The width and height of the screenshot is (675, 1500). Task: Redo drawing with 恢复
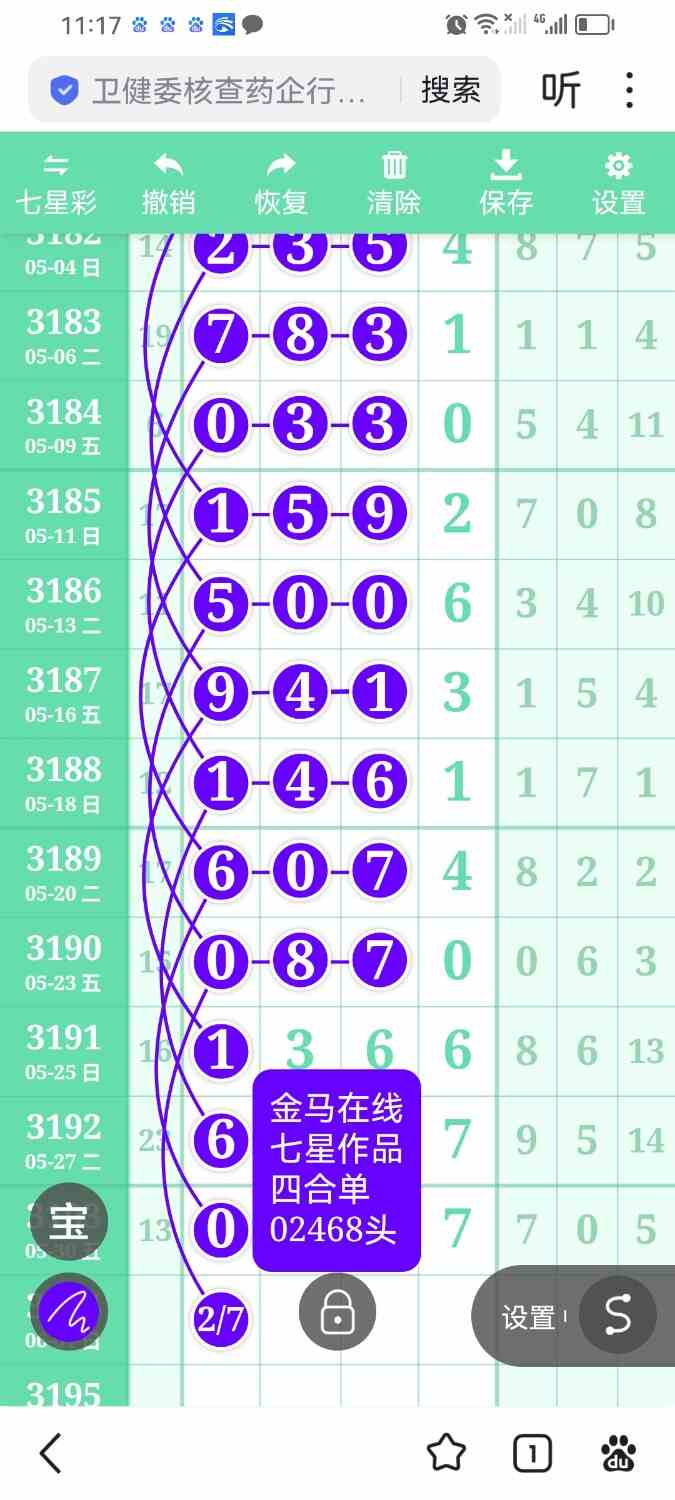pos(281,185)
